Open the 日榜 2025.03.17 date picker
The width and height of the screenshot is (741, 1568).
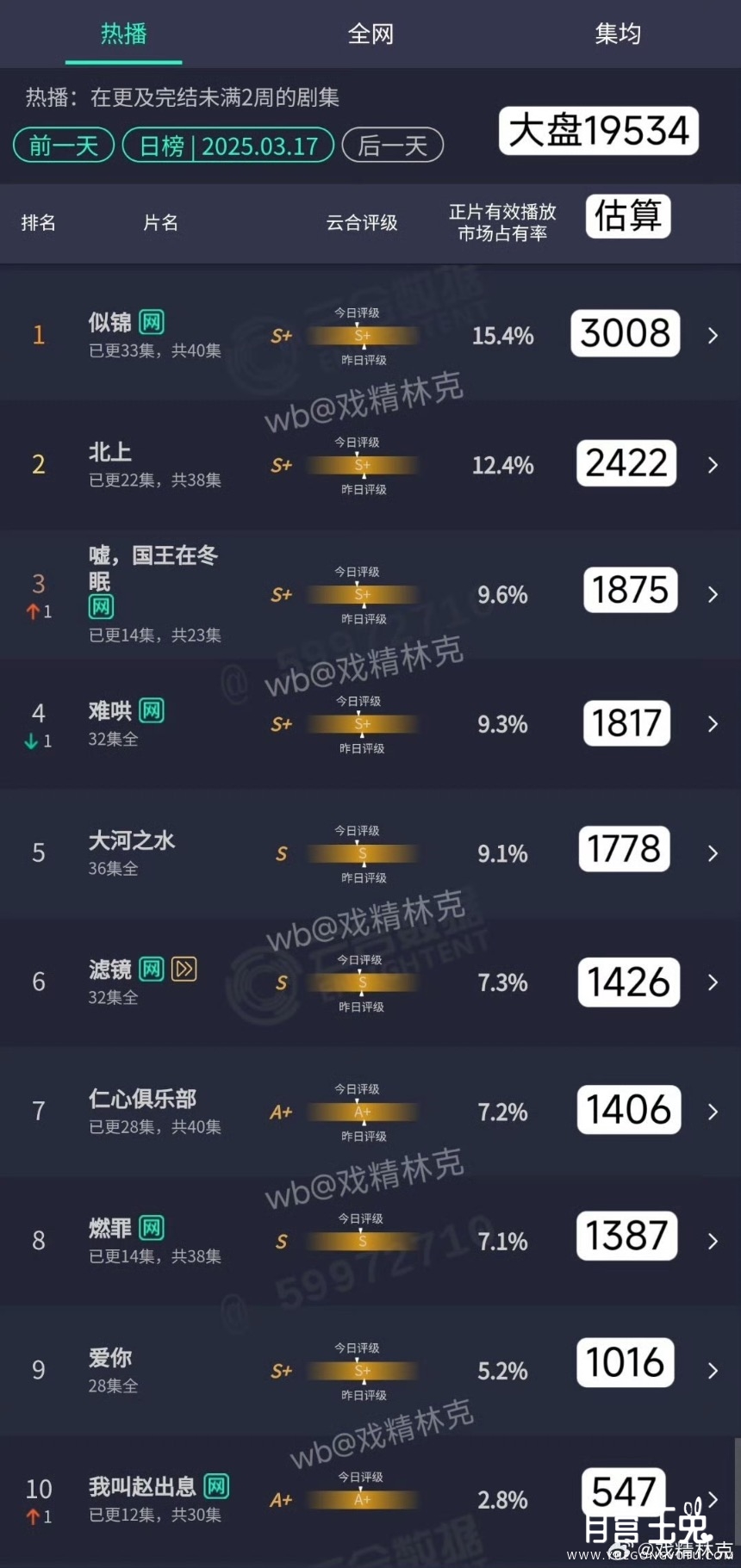pos(228,145)
